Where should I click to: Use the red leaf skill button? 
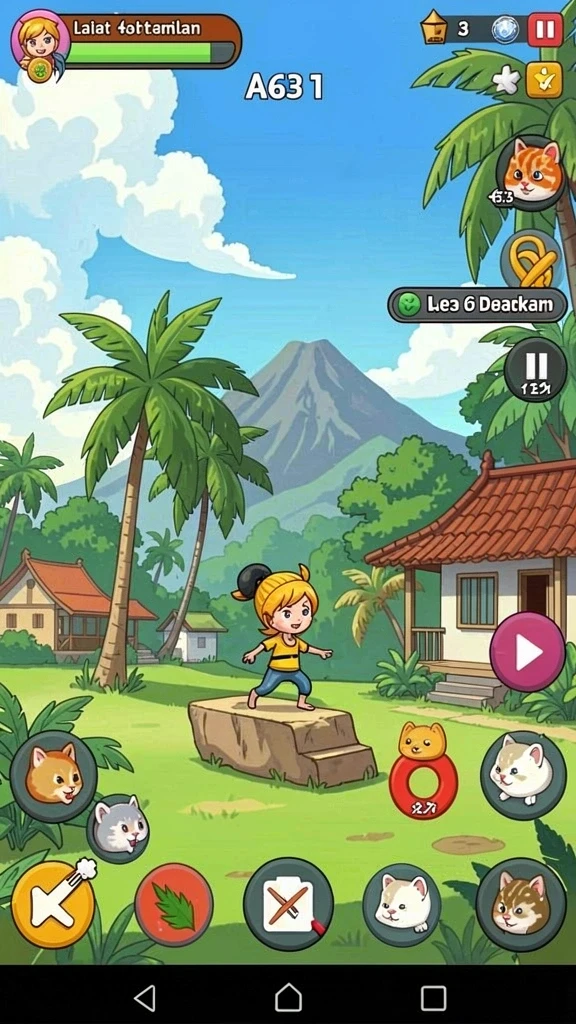174,904
